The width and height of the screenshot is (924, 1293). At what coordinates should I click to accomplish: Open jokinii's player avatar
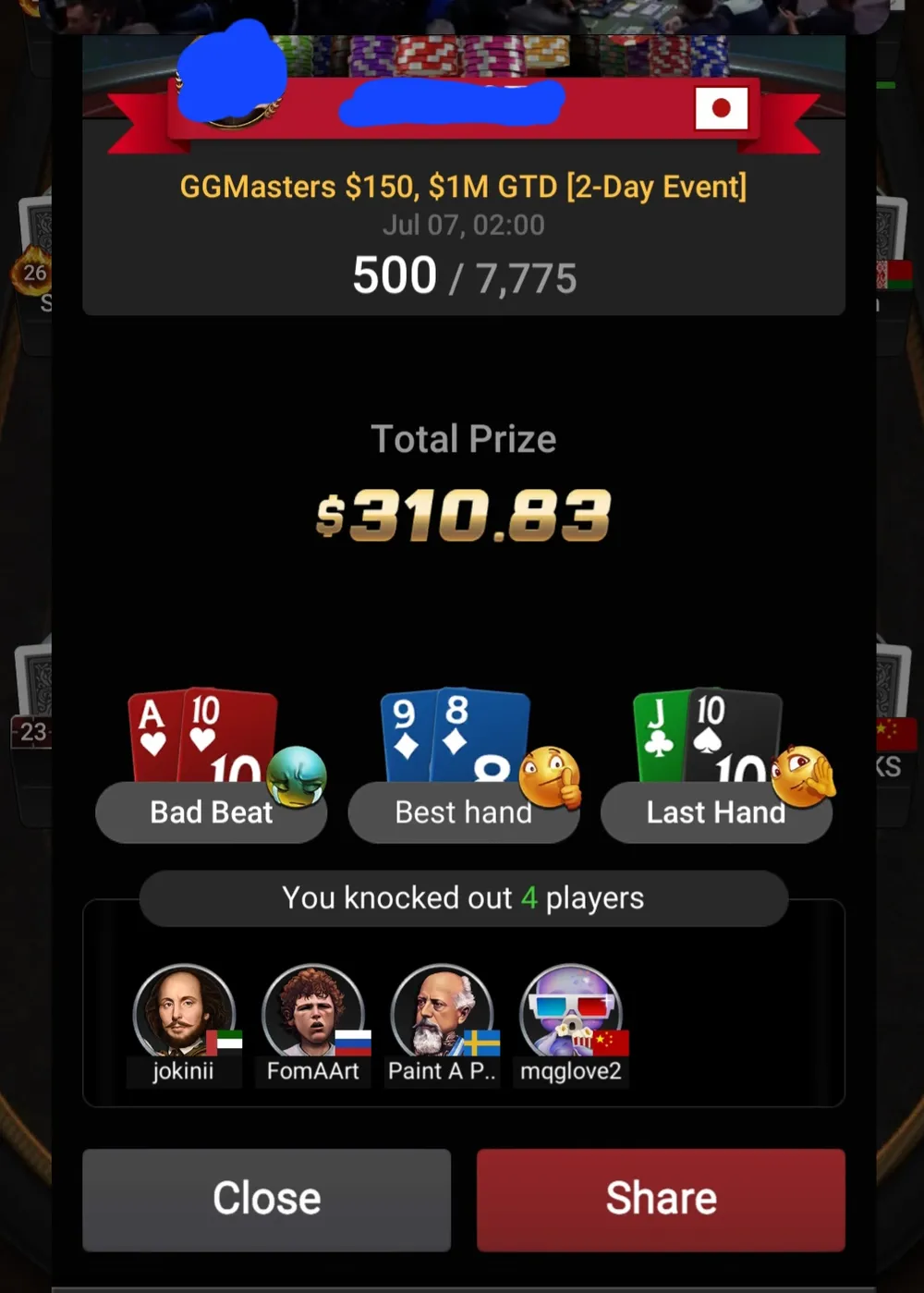click(183, 1012)
